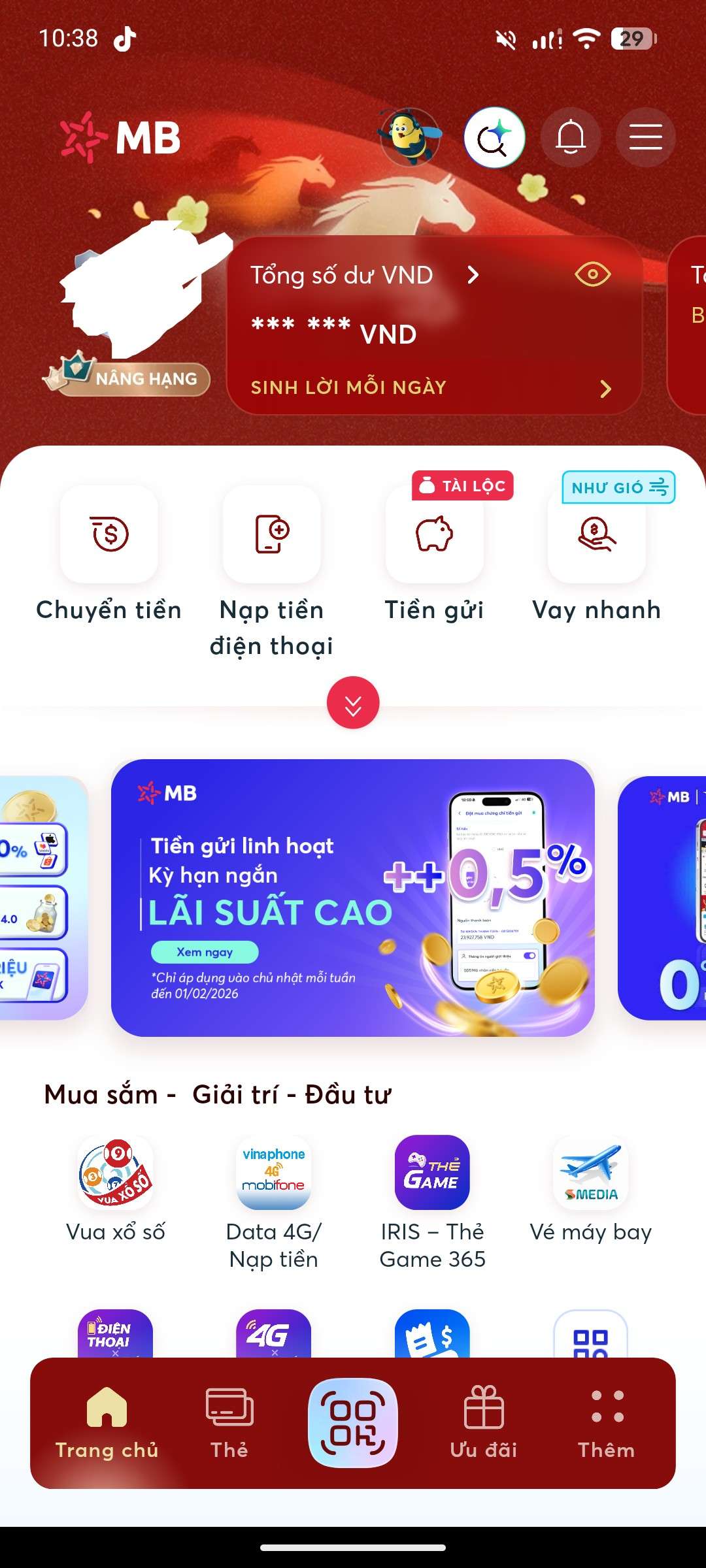706x1568 pixels.
Task: Switch to the Thẻ tab
Action: (x=229, y=1422)
